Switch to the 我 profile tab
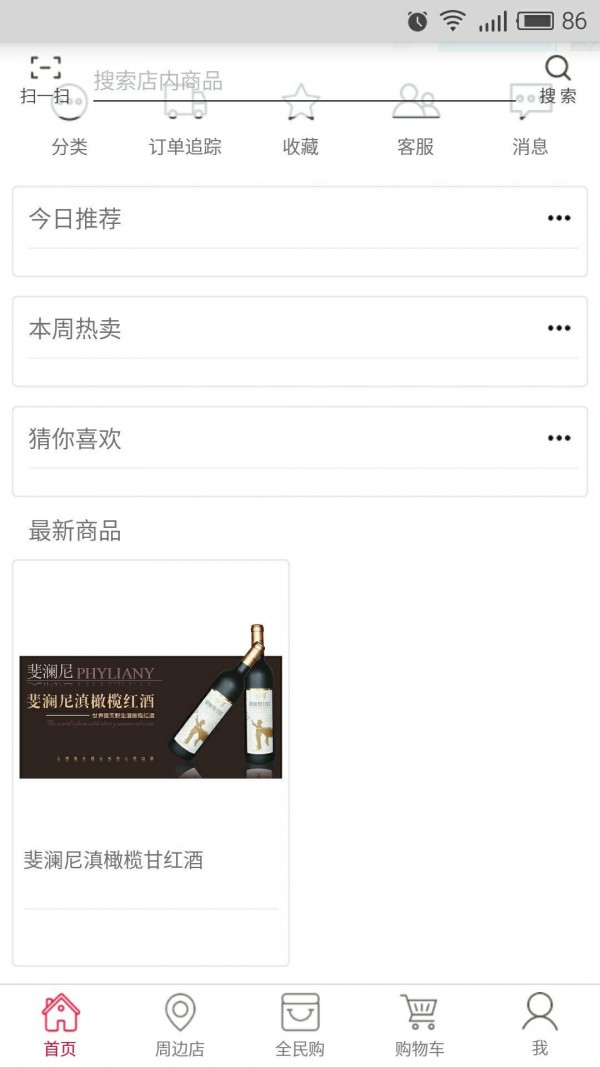Screen dimensions: 600x1067 (540, 1025)
